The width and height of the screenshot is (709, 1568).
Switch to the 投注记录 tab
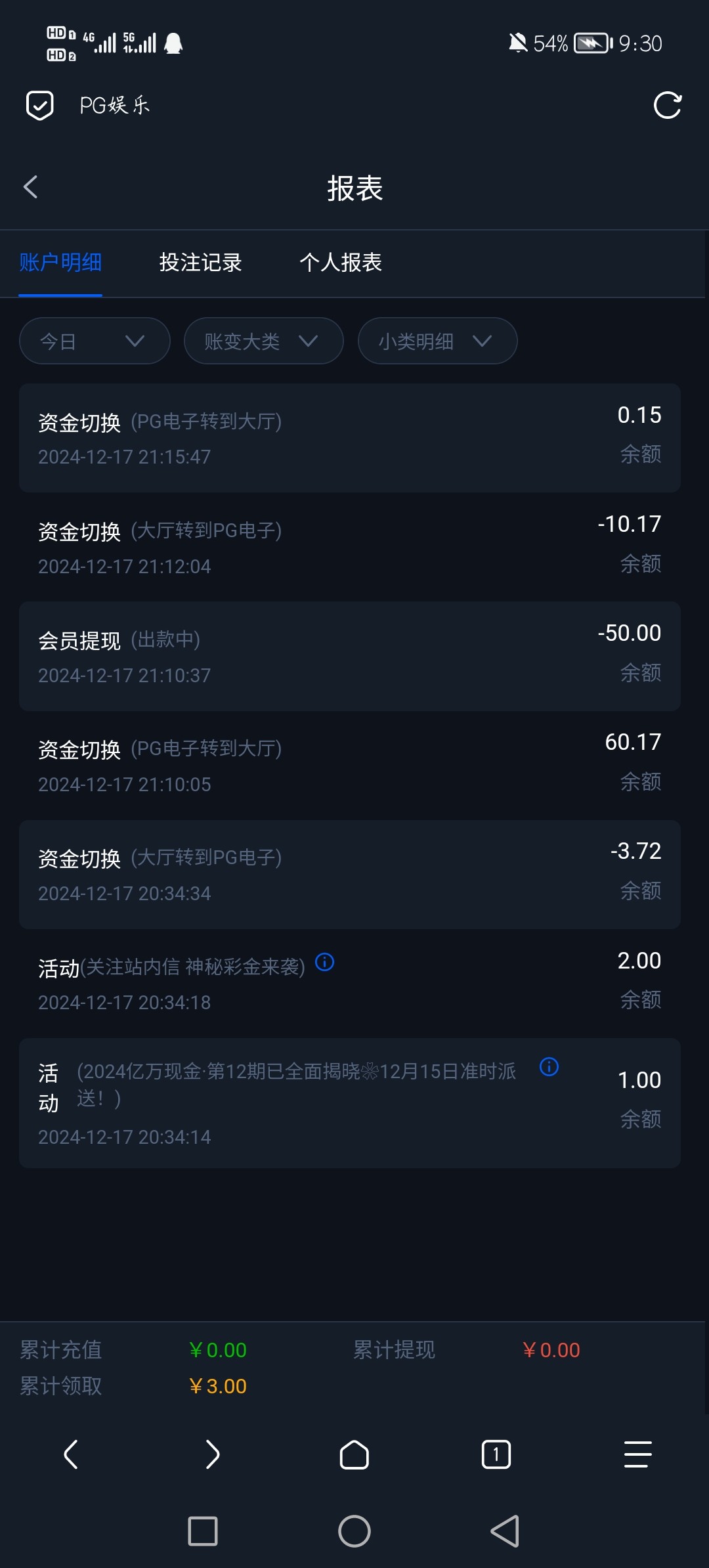(x=200, y=263)
